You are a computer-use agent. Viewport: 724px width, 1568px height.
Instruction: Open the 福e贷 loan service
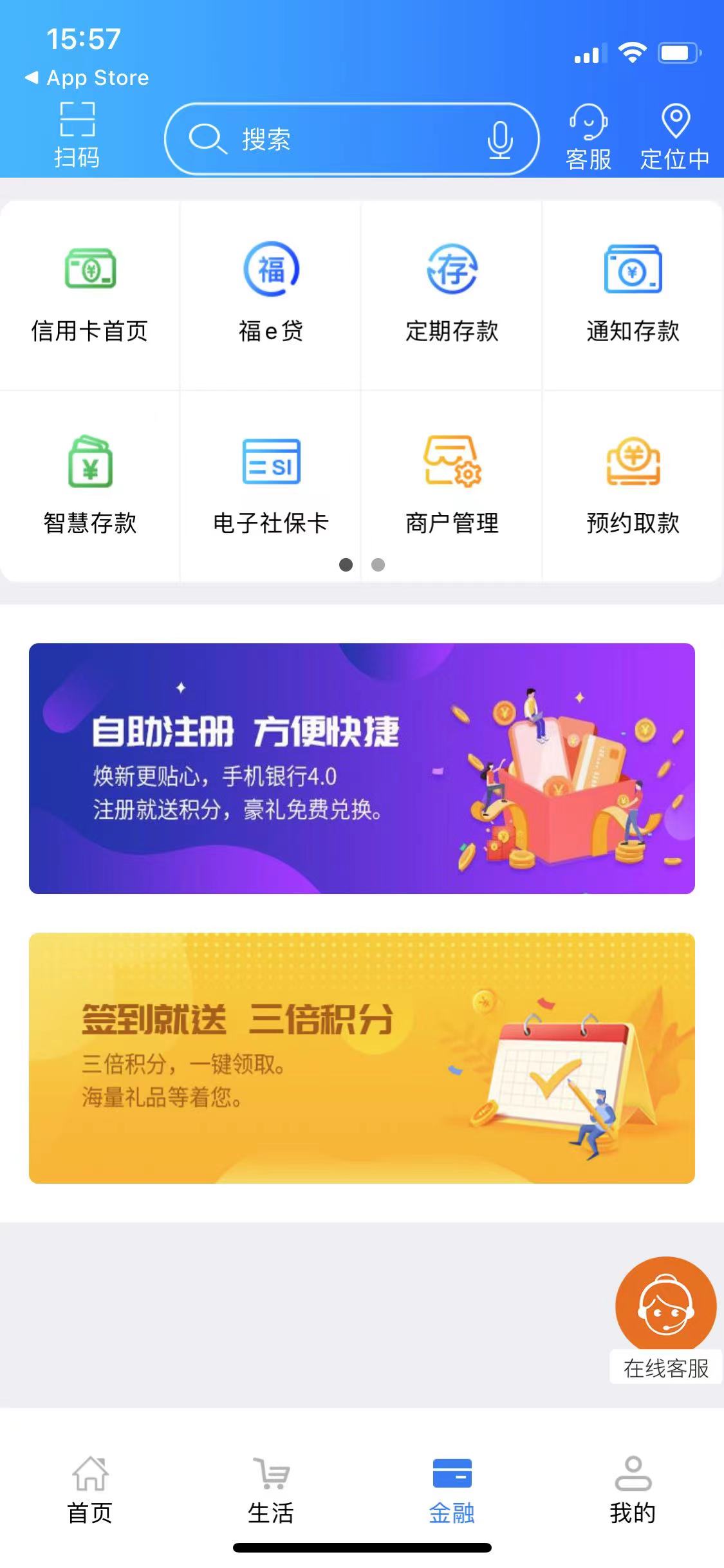(271, 293)
